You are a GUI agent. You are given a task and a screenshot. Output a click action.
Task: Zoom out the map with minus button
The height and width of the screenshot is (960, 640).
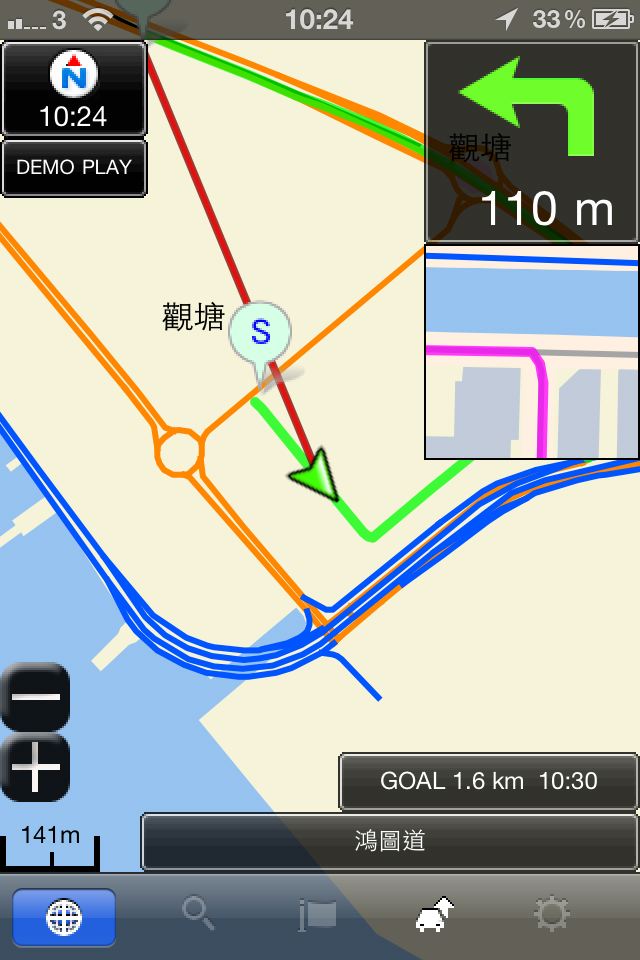click(x=35, y=697)
